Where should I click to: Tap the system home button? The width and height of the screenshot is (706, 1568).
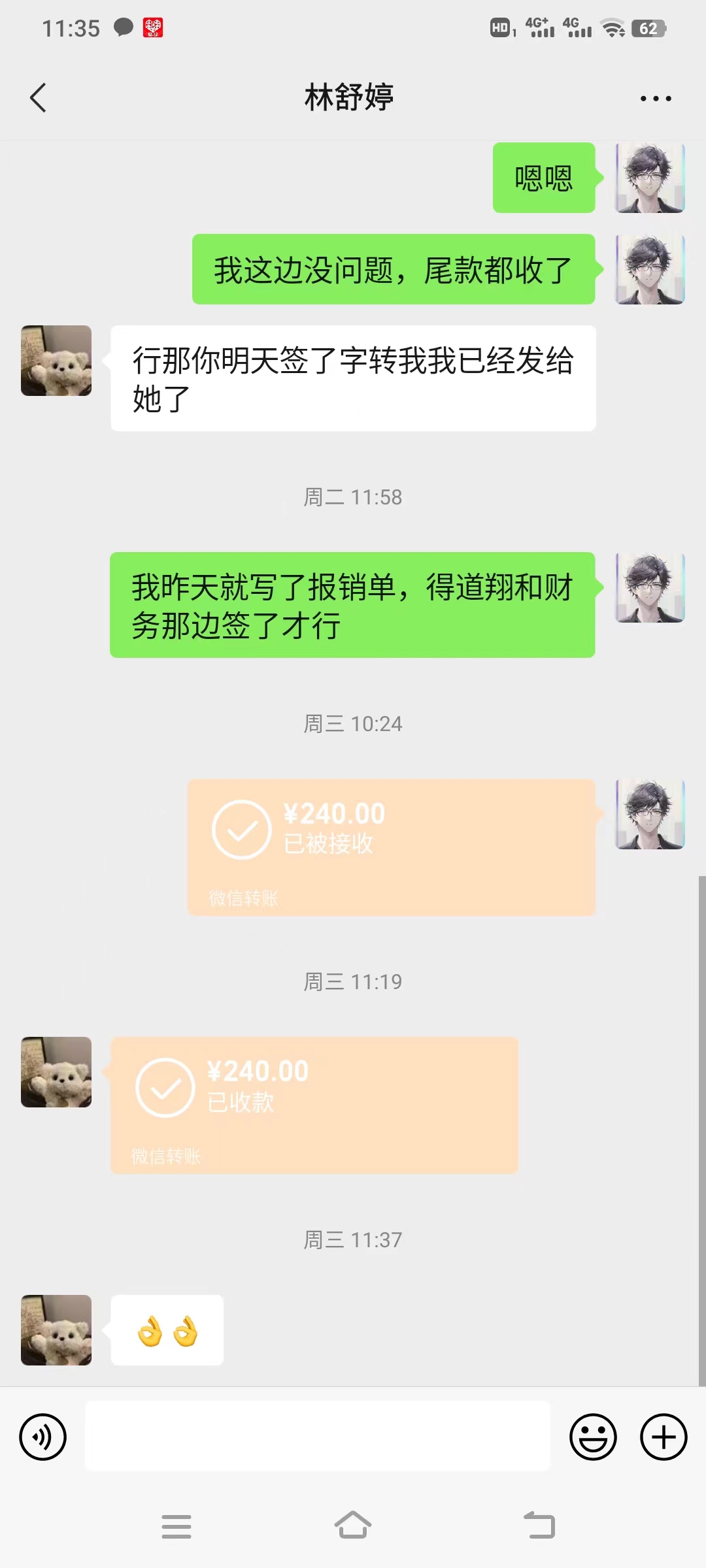click(353, 1526)
